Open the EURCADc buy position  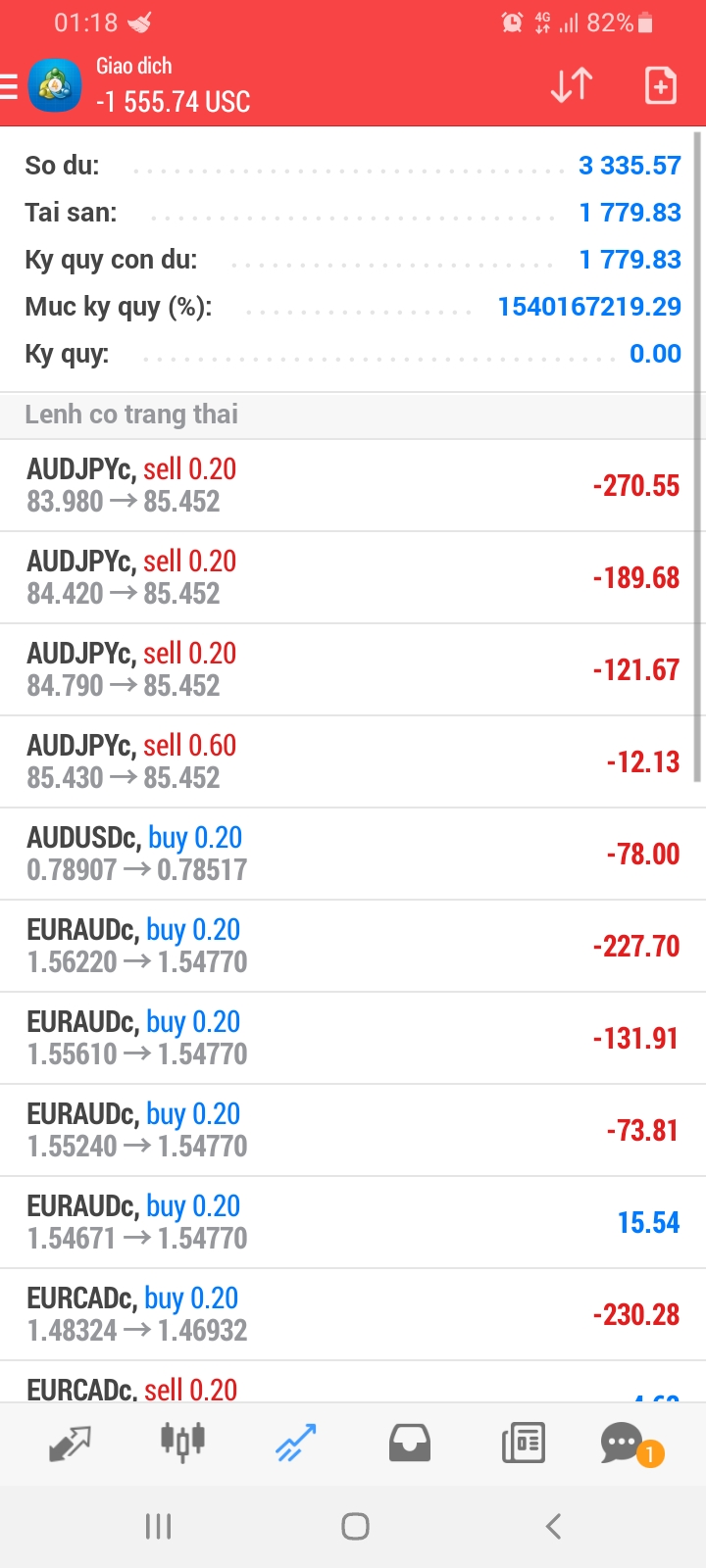click(353, 1314)
